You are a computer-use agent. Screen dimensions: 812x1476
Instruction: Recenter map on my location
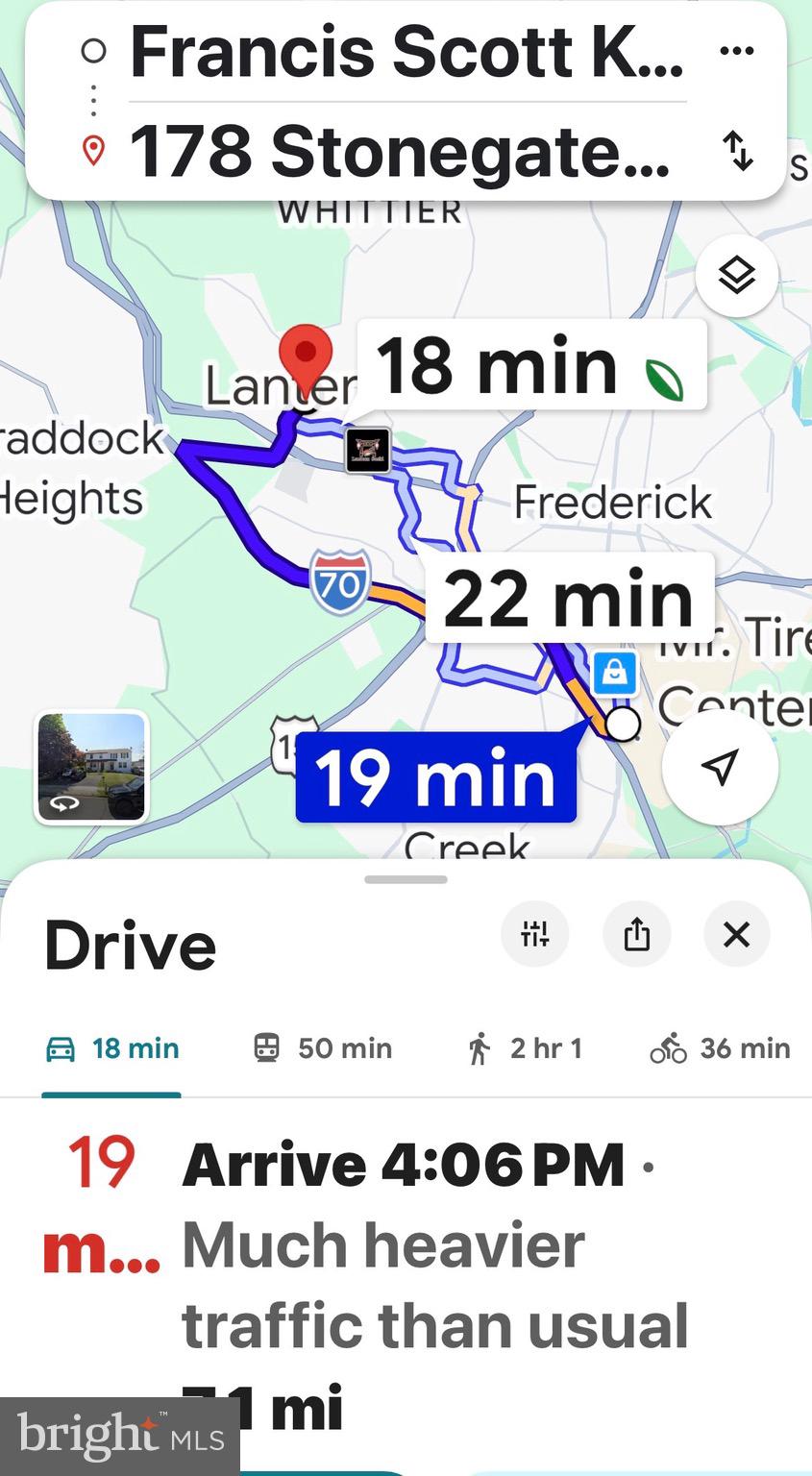point(720,768)
